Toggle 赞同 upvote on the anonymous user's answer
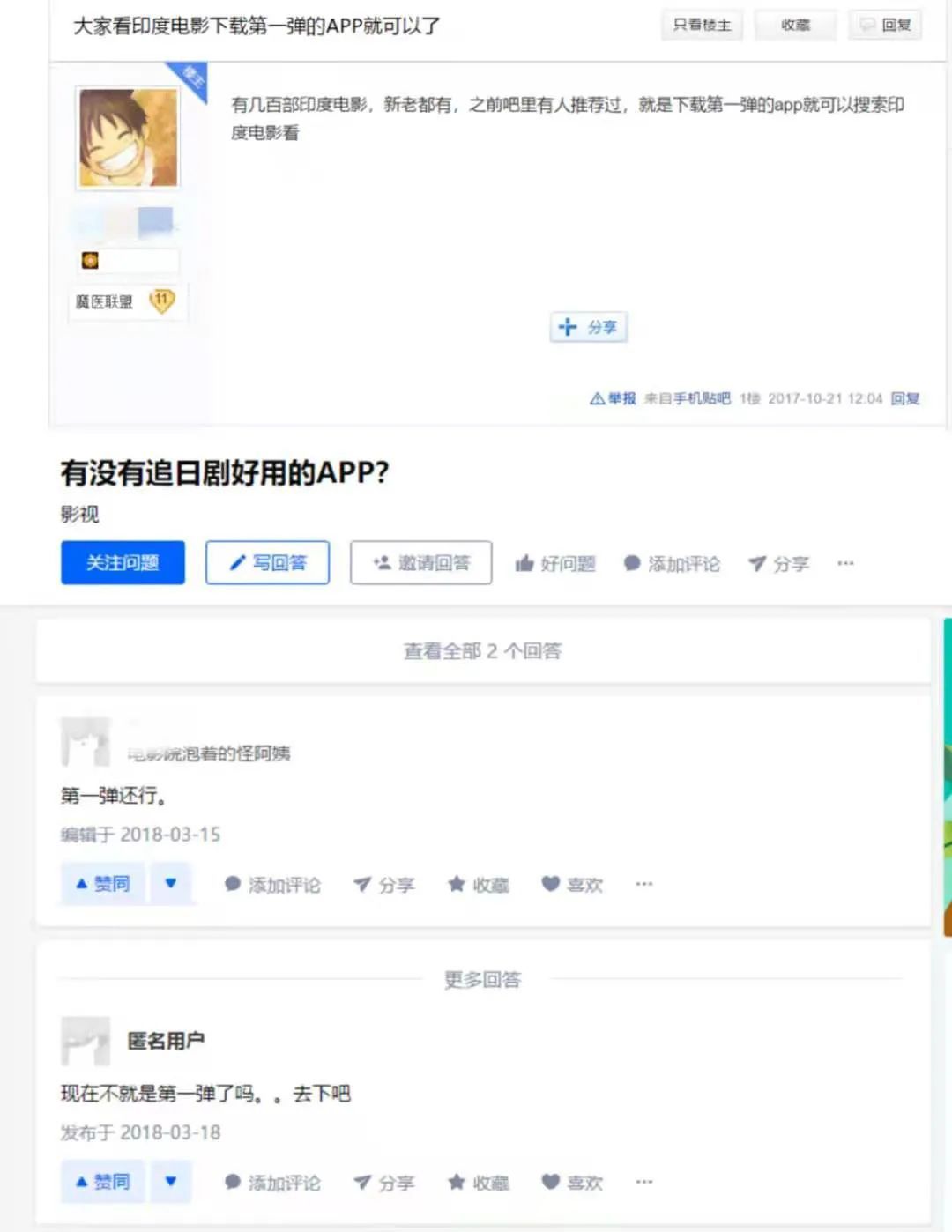The width and height of the screenshot is (952, 1232). 102,1181
